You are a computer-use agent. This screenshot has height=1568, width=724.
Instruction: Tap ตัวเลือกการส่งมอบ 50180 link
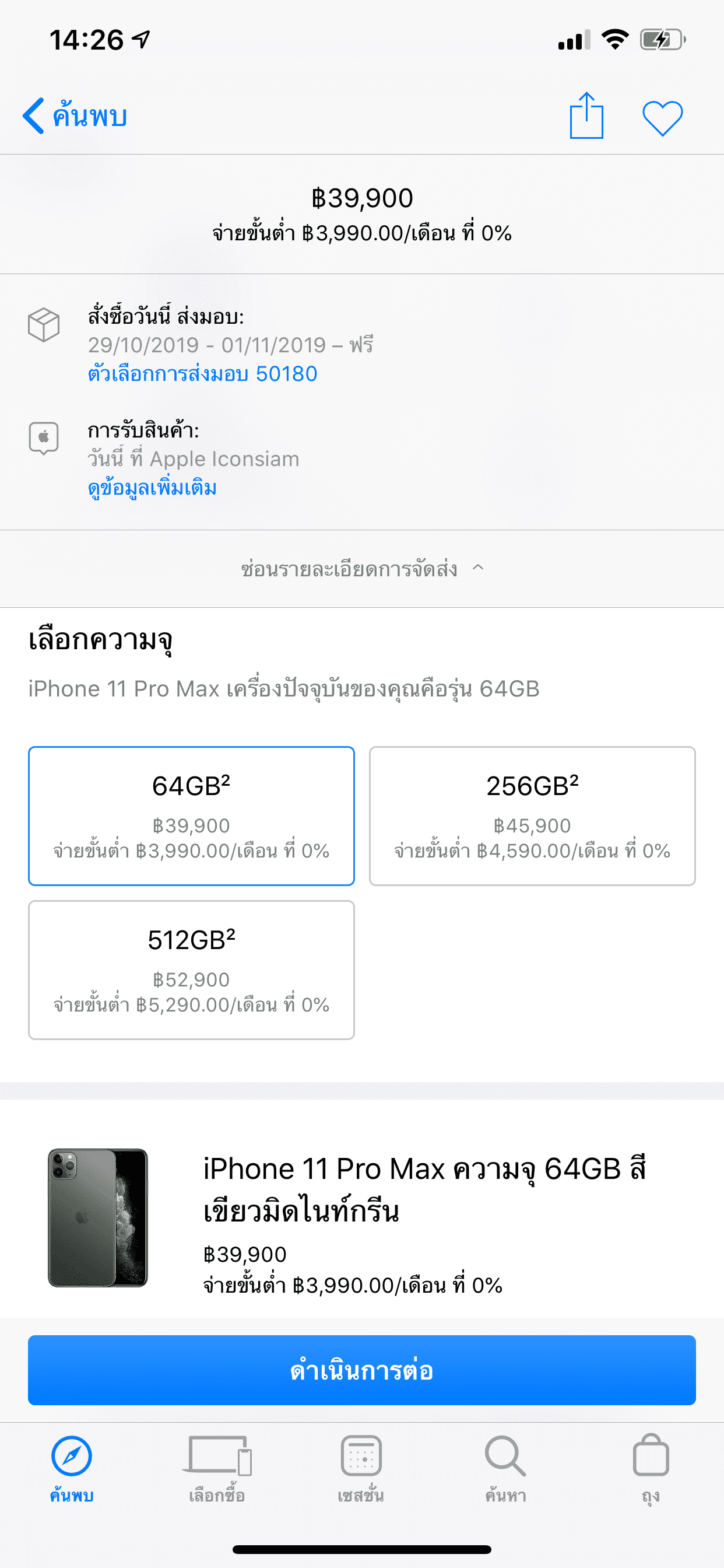201,374
